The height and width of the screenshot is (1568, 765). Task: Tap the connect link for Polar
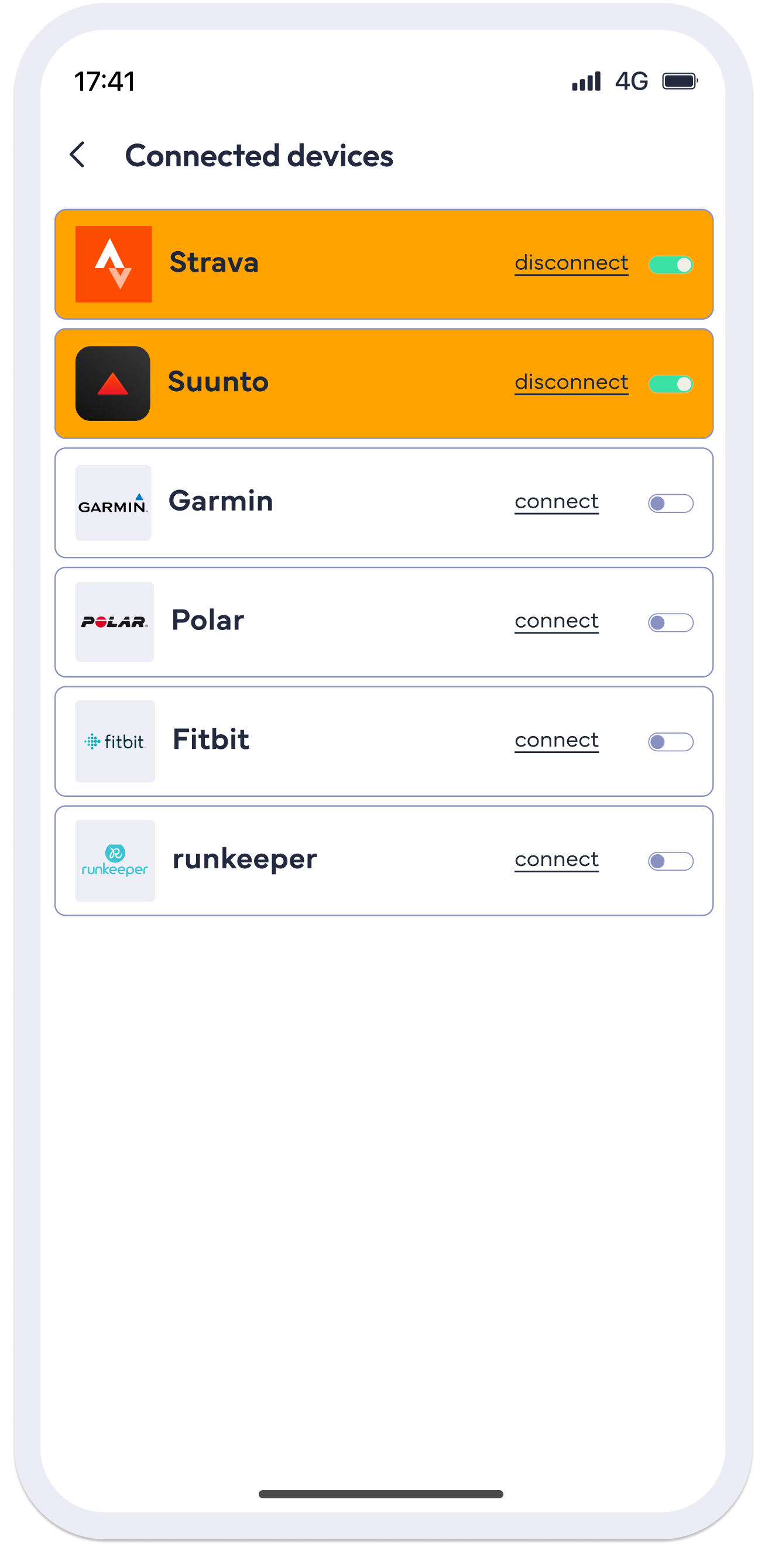pyautogui.click(x=557, y=621)
